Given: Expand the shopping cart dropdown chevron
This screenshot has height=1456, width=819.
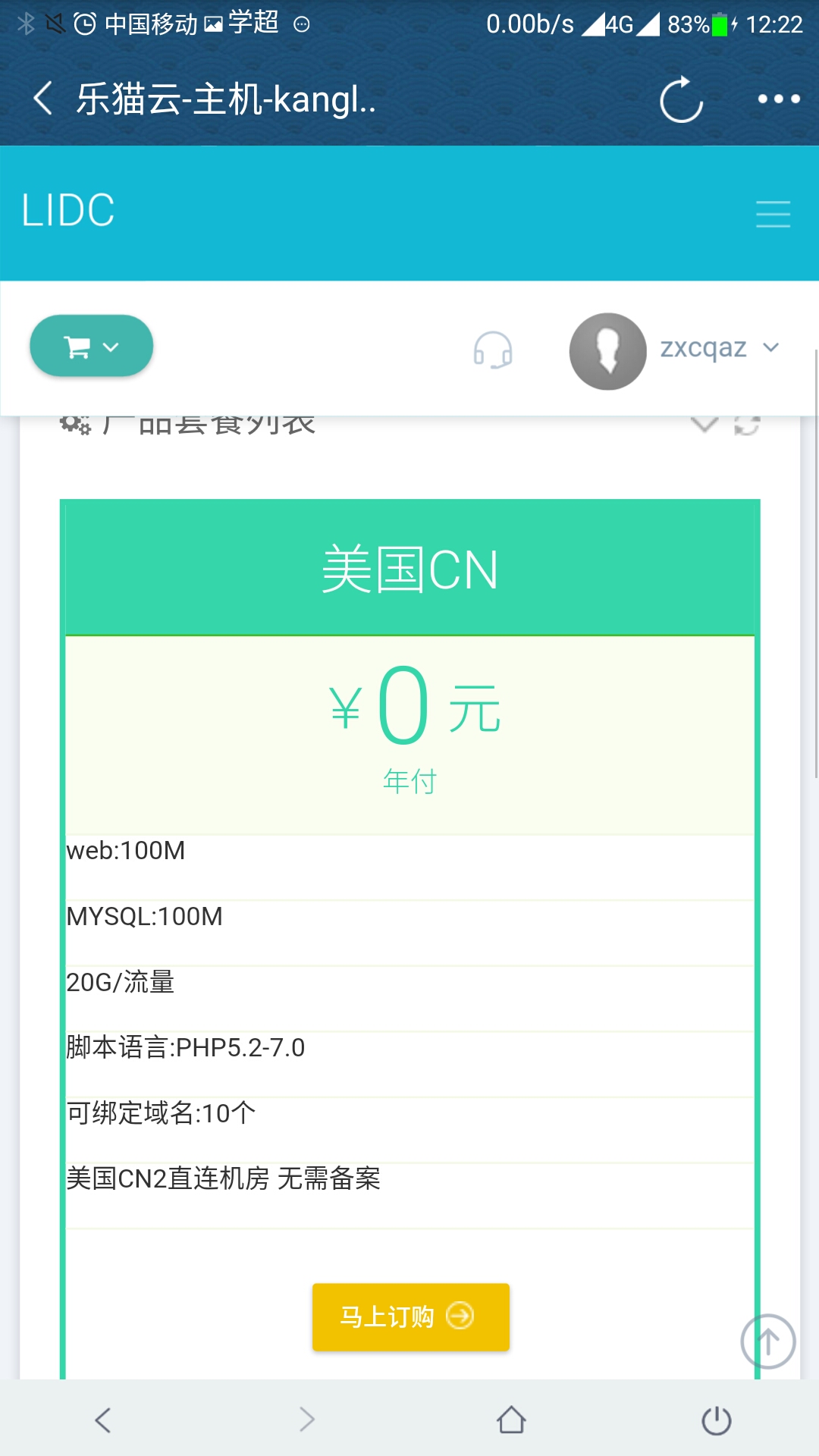Looking at the screenshot, I should click(111, 345).
